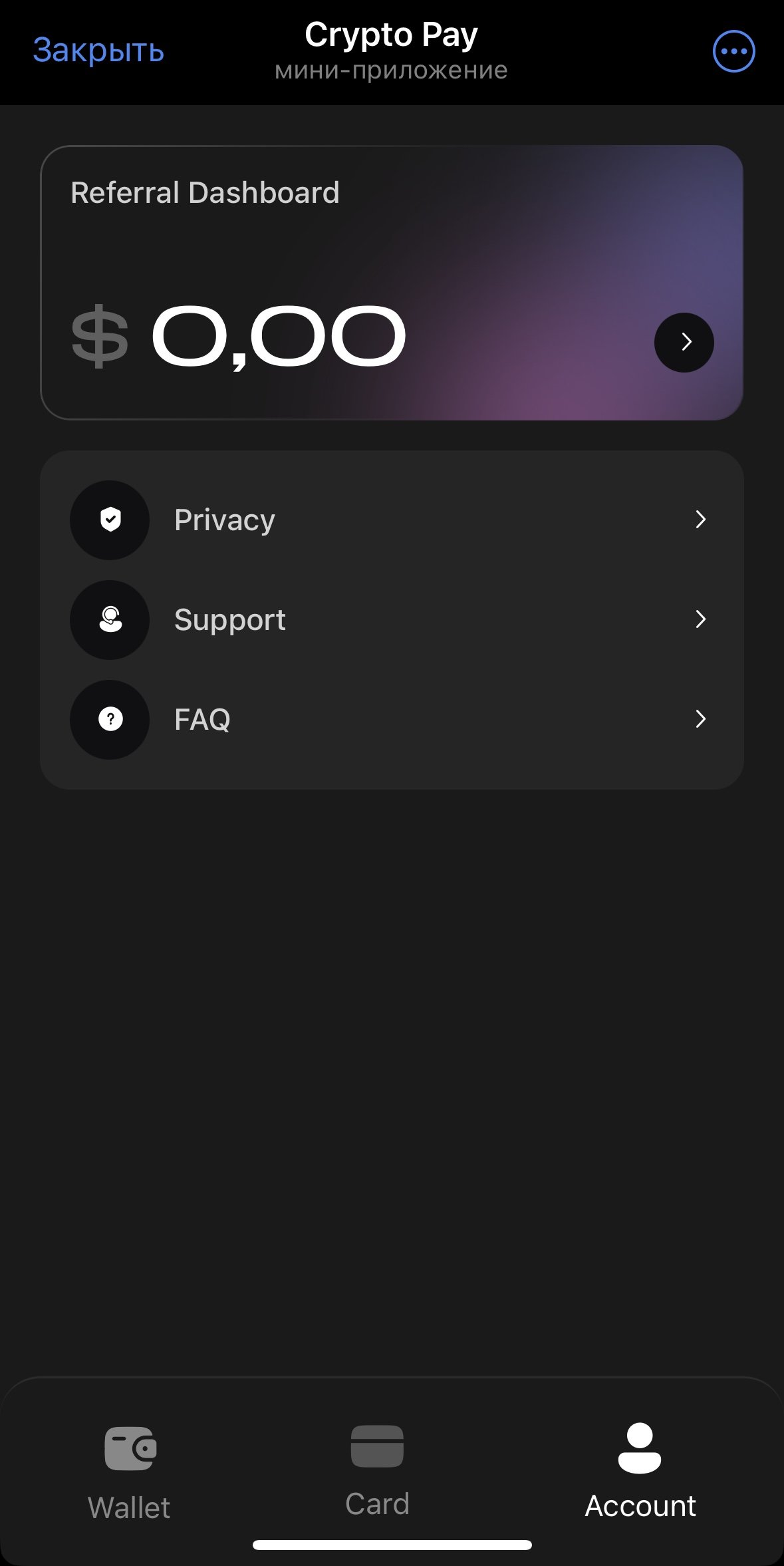Switch to the Card tab
The height and width of the screenshot is (1566, 784).
tap(377, 1471)
